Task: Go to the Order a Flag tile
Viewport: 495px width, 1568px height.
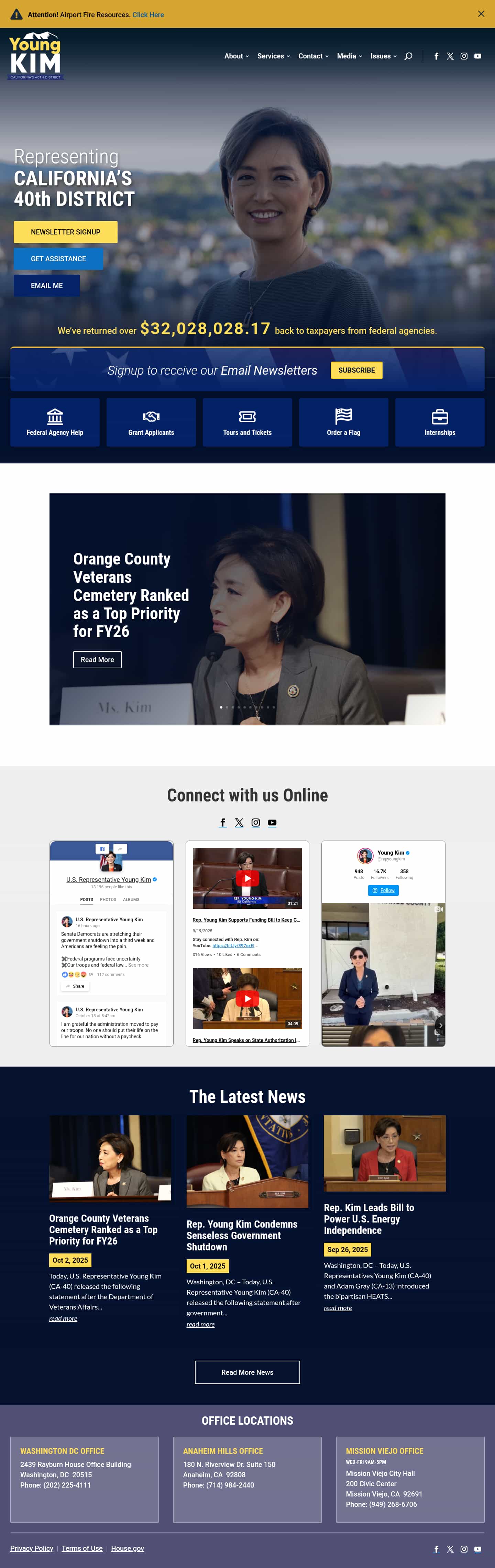Action: click(343, 422)
